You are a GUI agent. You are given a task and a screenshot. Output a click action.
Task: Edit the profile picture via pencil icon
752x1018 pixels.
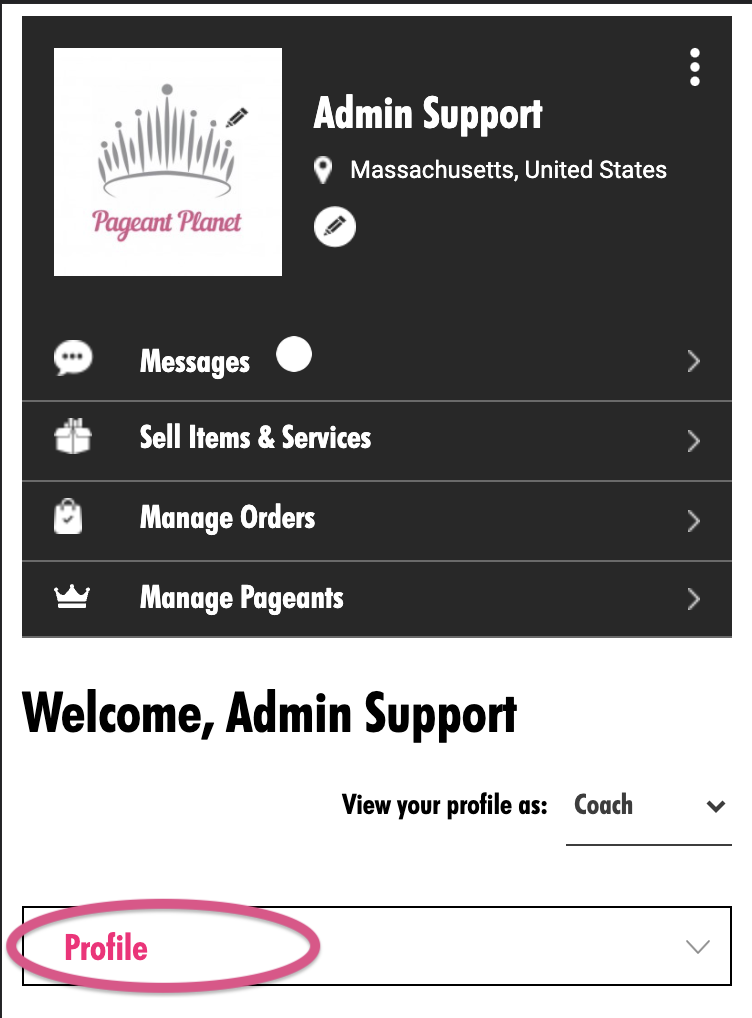tap(237, 118)
